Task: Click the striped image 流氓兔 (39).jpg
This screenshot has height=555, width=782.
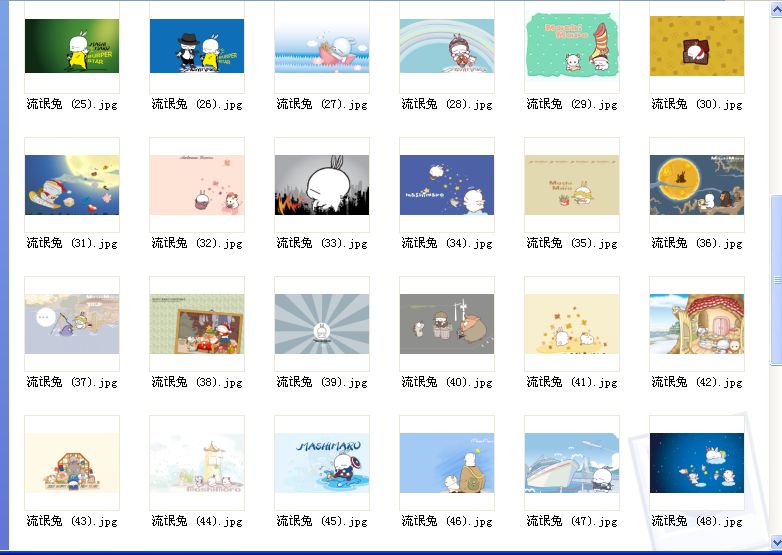Action: pos(322,324)
